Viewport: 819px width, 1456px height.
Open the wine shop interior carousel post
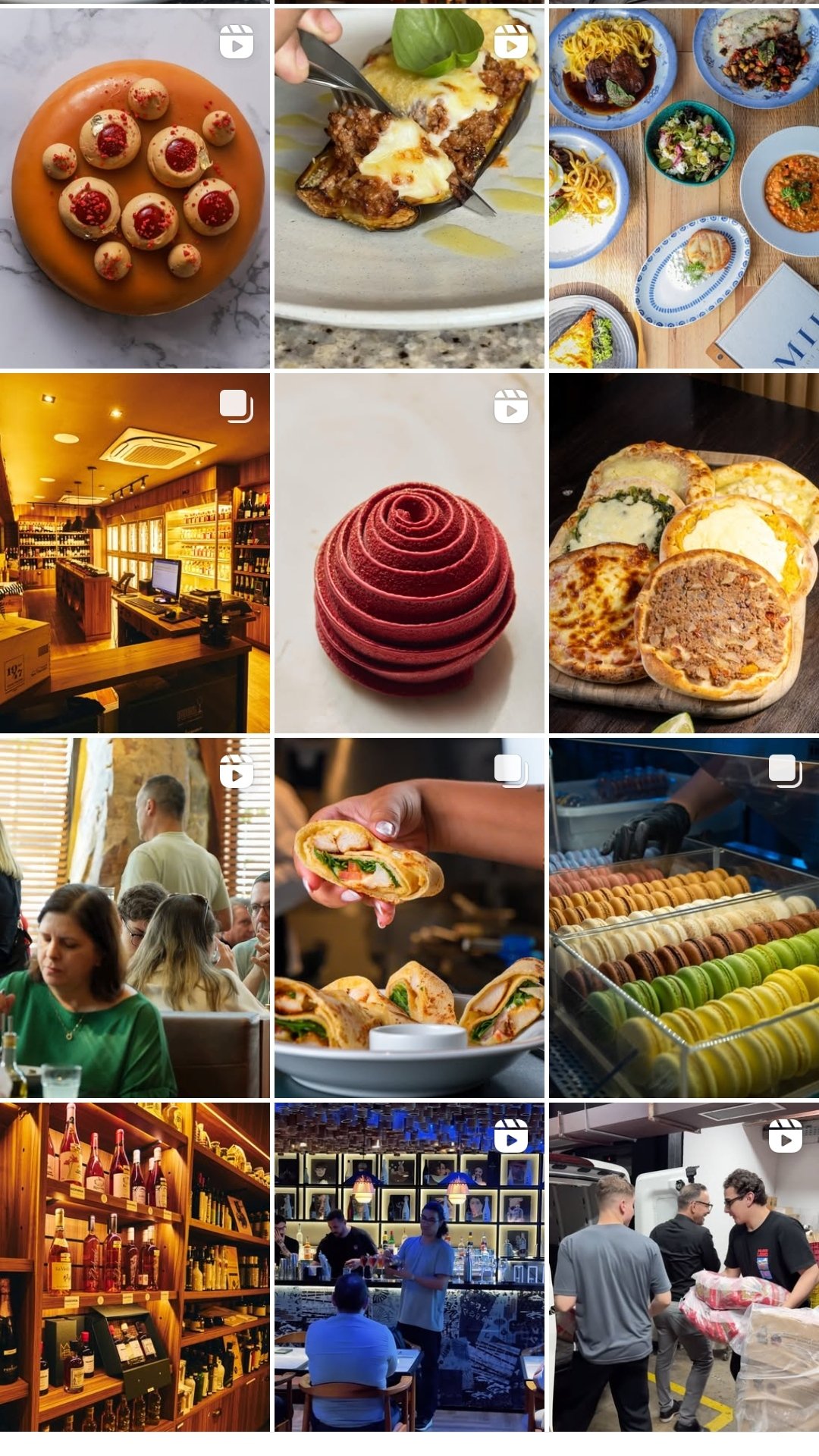coord(135,553)
